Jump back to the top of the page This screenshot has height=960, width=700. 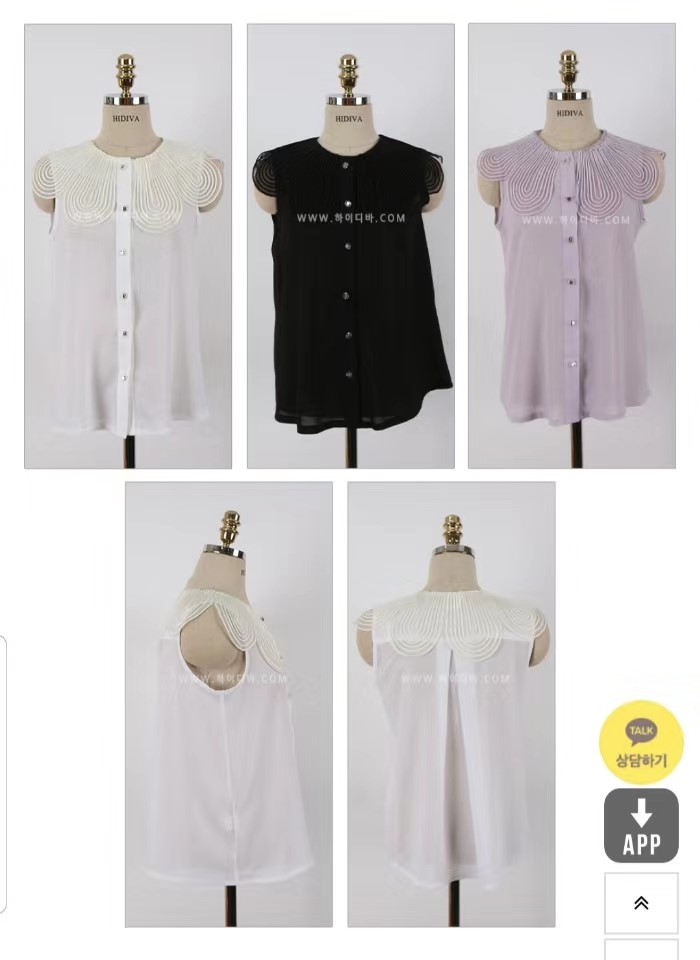coord(641,903)
